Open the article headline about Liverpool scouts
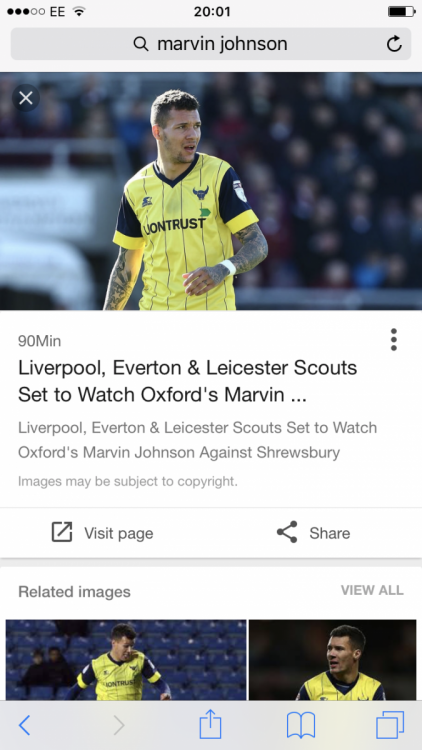The height and width of the screenshot is (750, 422). pos(188,381)
